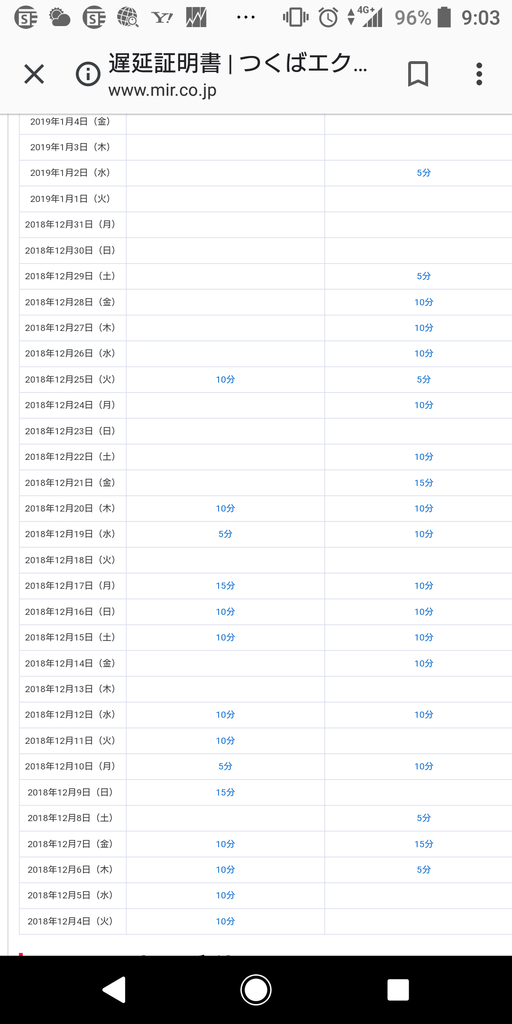Open the 5分 link for 2018年12月8日
The image size is (512, 1024).
pos(424,818)
